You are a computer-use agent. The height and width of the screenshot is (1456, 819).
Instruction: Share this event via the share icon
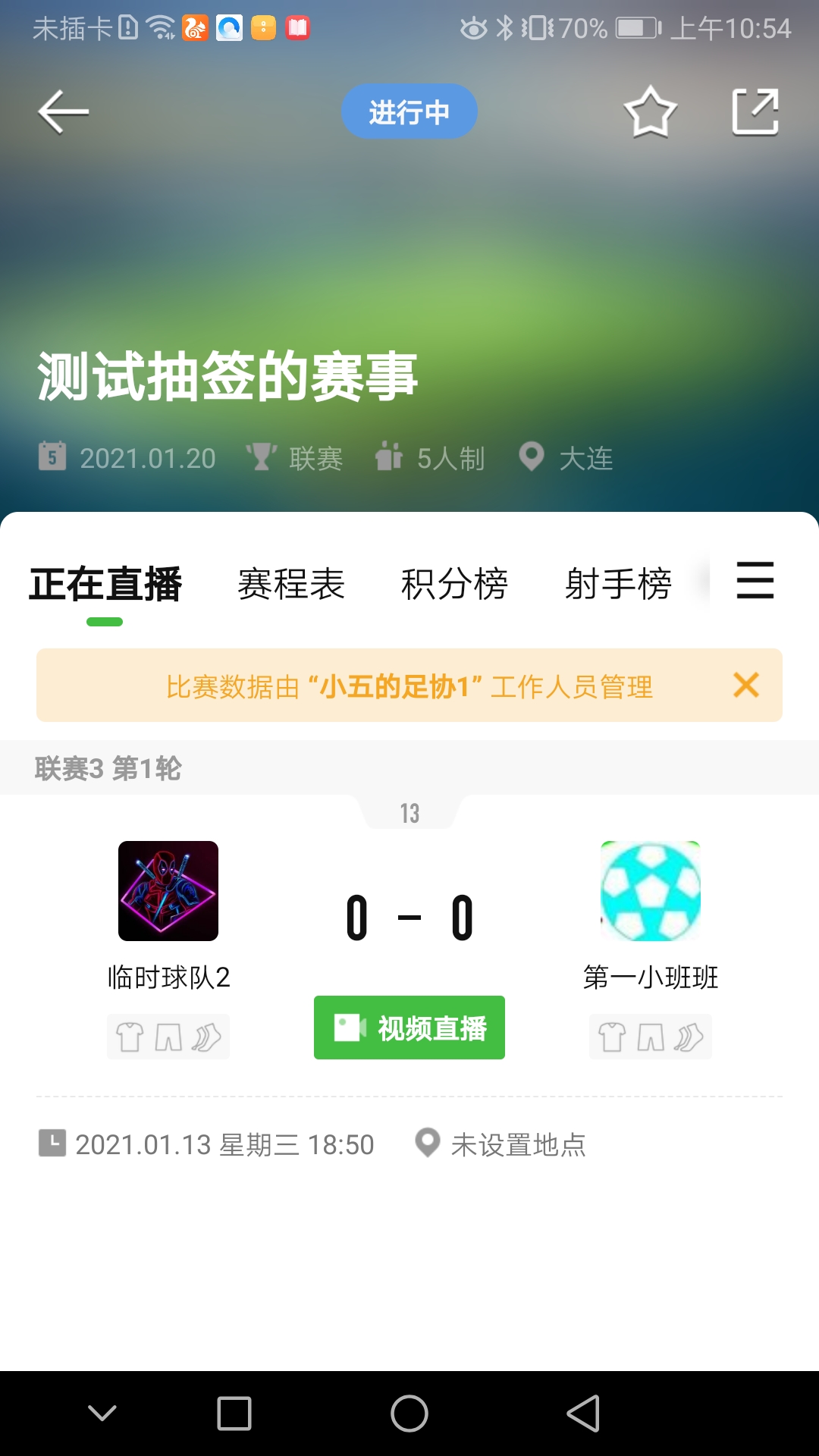(755, 112)
